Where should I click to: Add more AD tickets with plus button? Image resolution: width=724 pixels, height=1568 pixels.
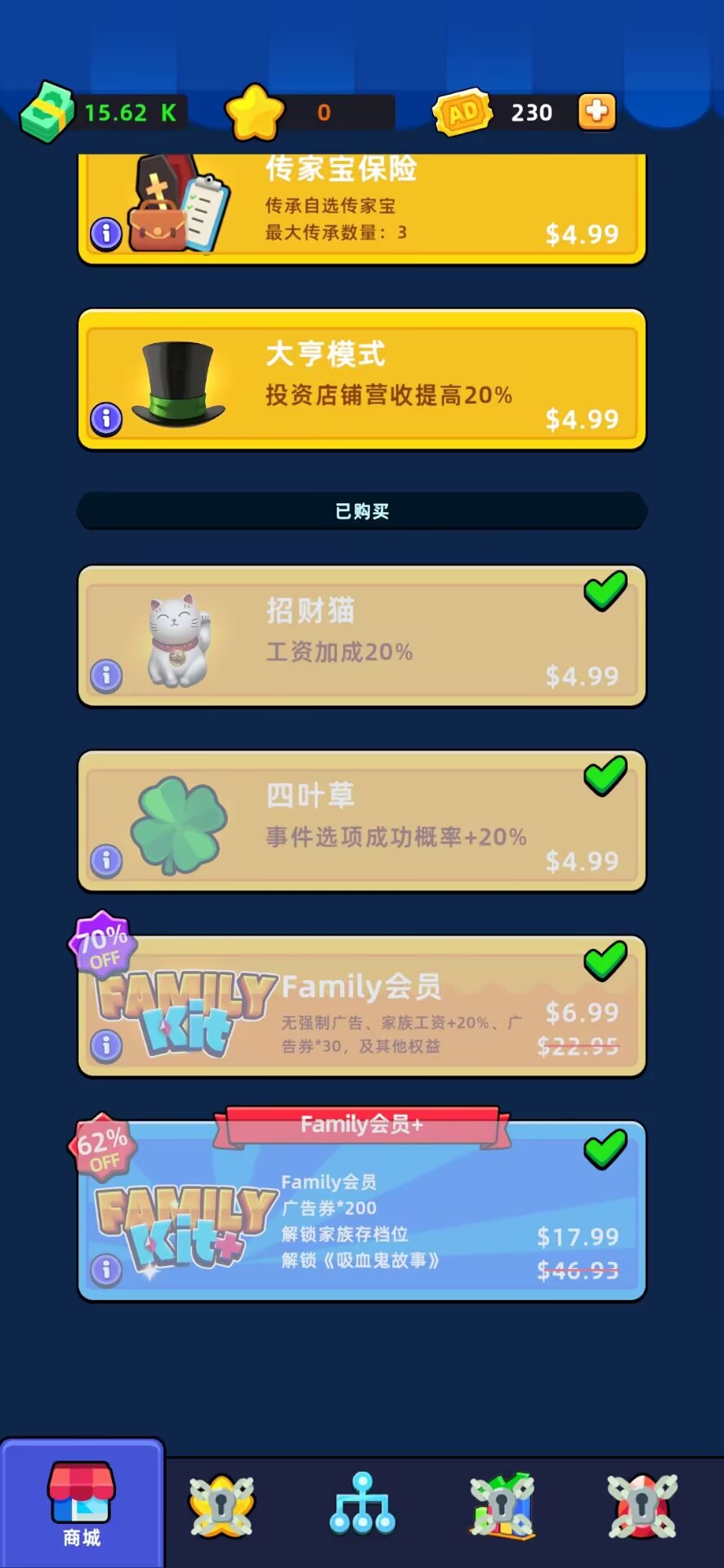[x=597, y=111]
